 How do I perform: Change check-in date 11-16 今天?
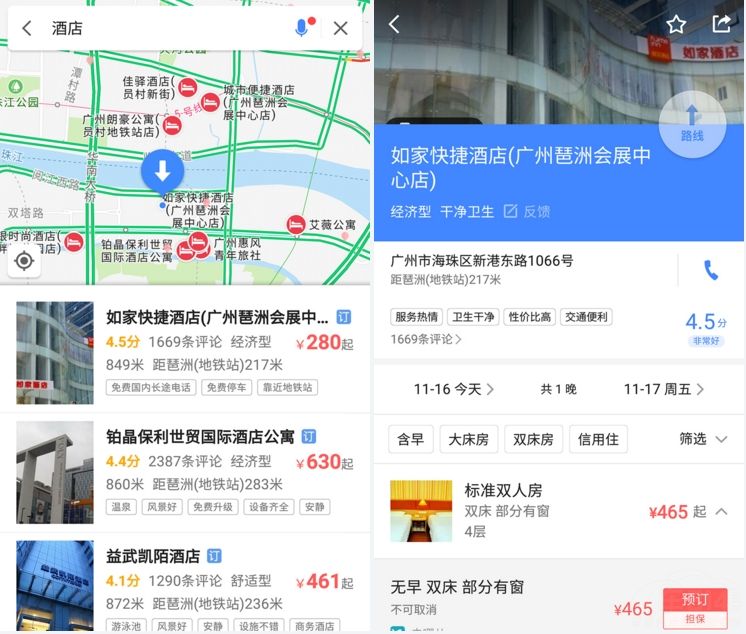(453, 389)
